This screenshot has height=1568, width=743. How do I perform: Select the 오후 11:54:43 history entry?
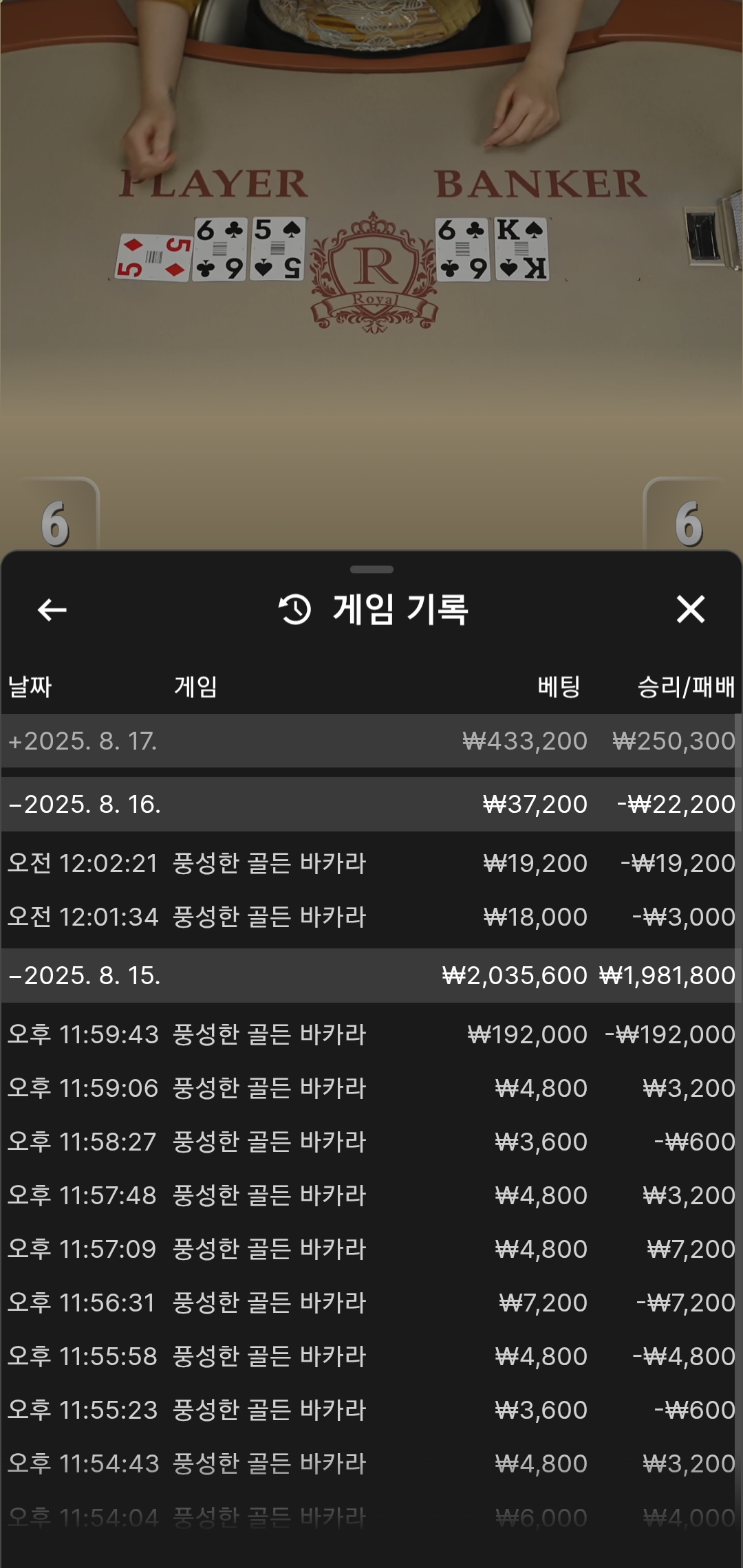coord(371,1463)
